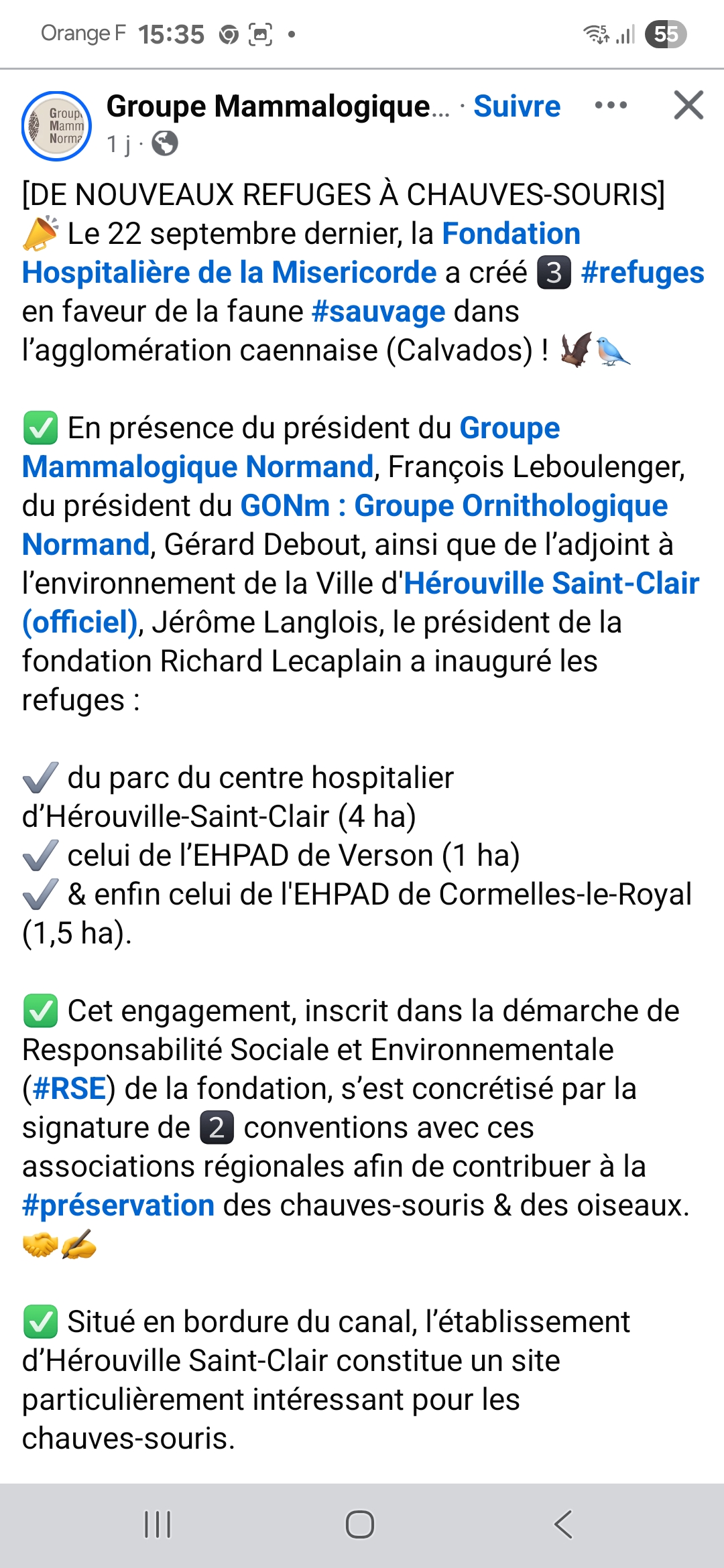Tap the #RSE hashtag
724x1568 pixels.
69,1089
